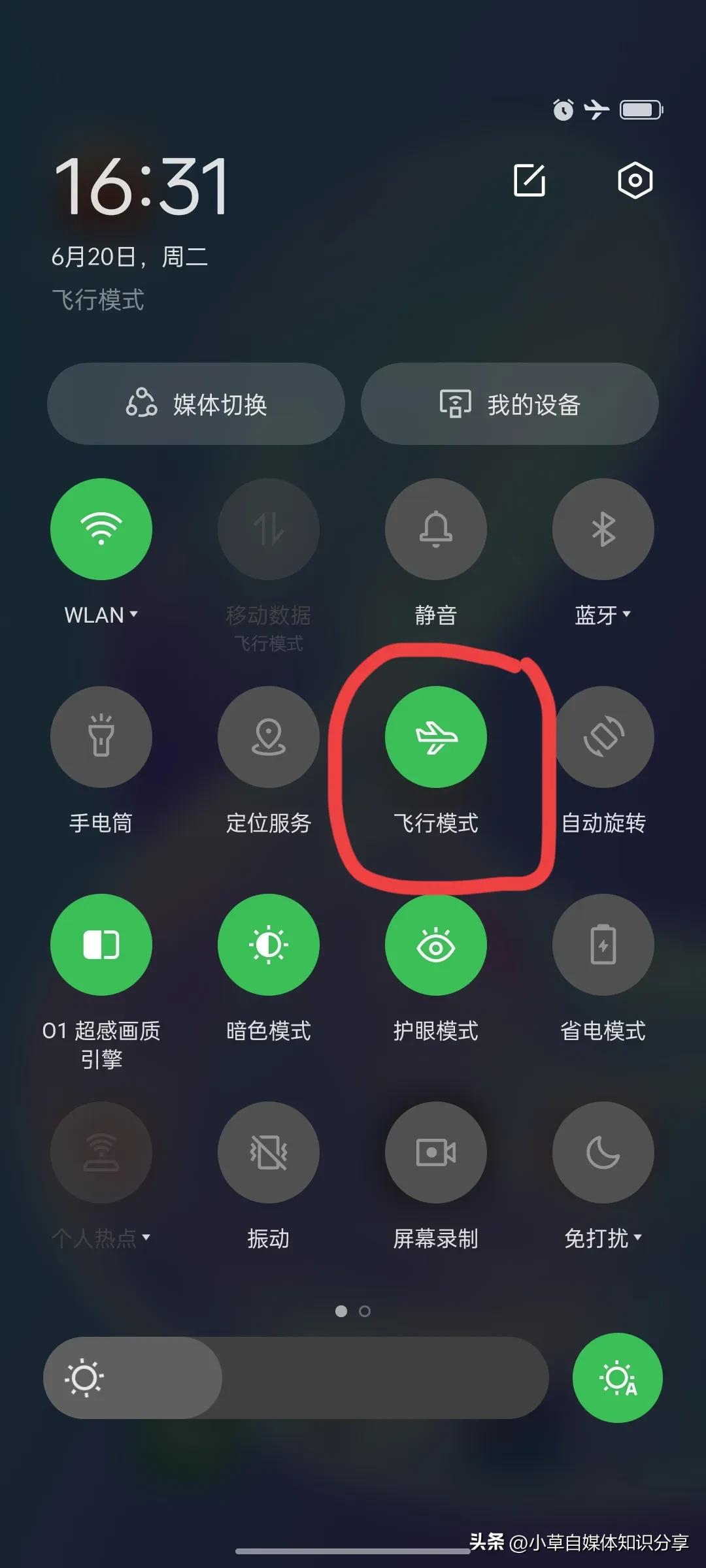Enable silent mode (静音)
This screenshot has width=706, height=1568.
[x=436, y=529]
